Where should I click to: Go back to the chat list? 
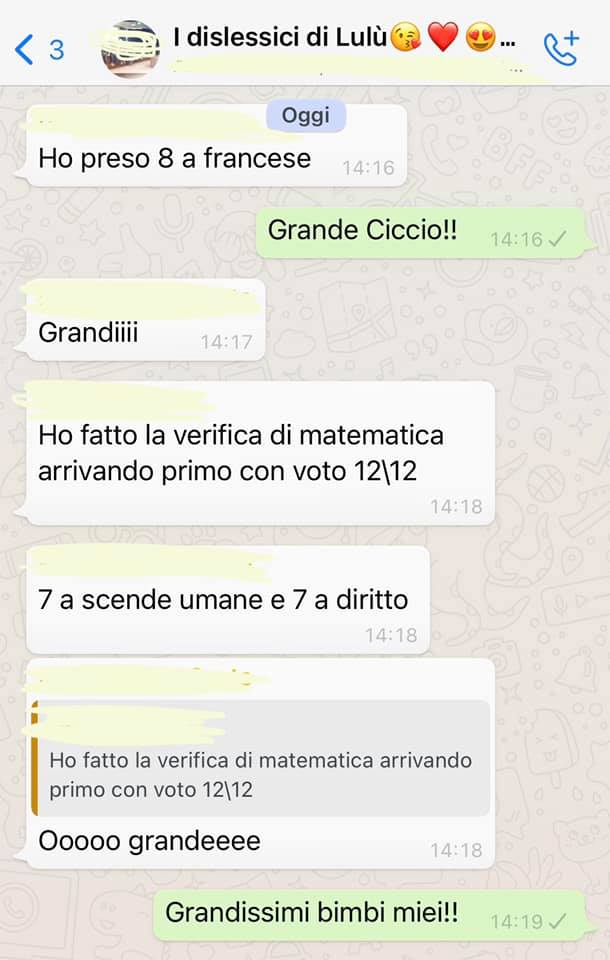pyautogui.click(x=38, y=47)
